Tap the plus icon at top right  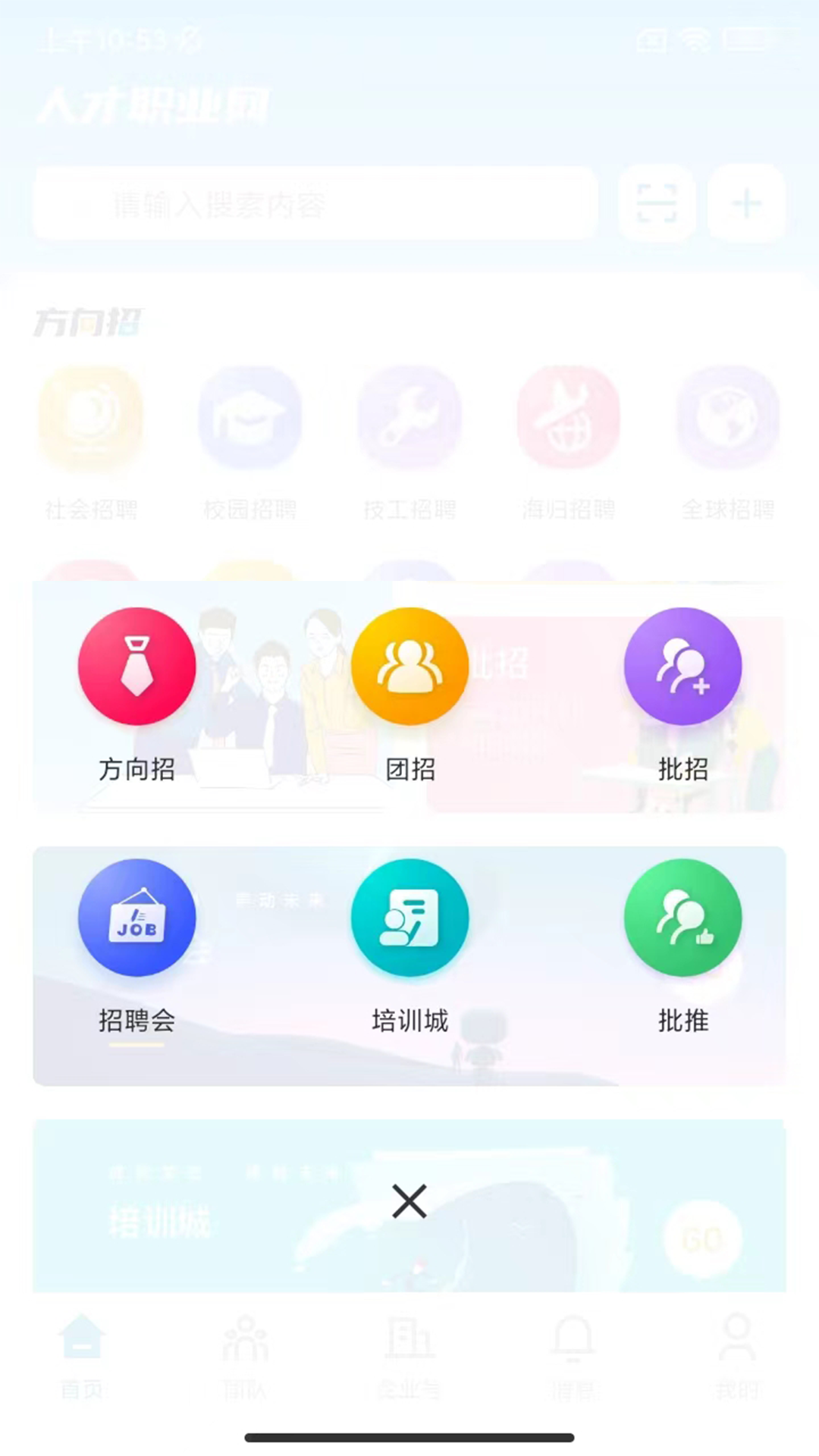(x=746, y=203)
